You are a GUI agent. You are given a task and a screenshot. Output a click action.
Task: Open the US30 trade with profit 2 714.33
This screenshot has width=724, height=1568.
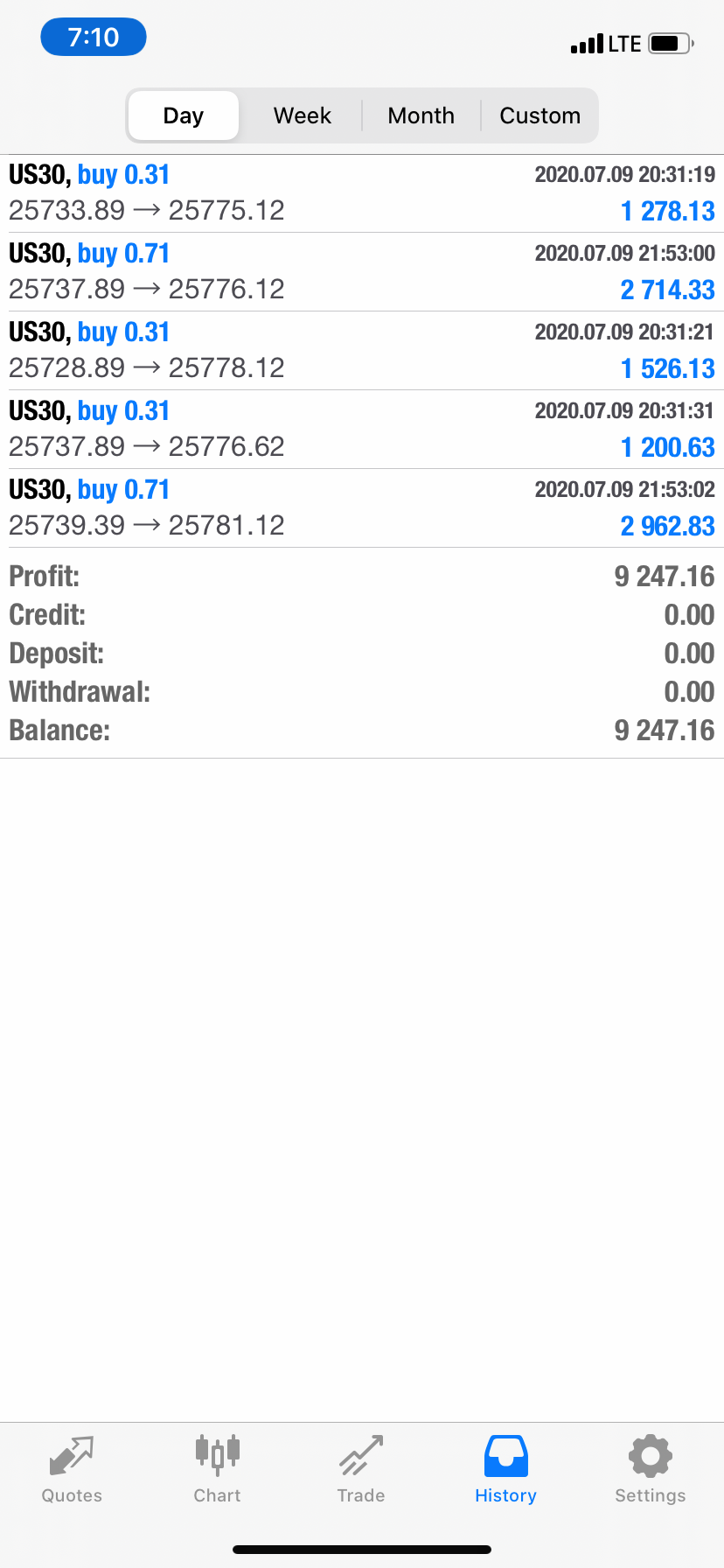(362, 272)
